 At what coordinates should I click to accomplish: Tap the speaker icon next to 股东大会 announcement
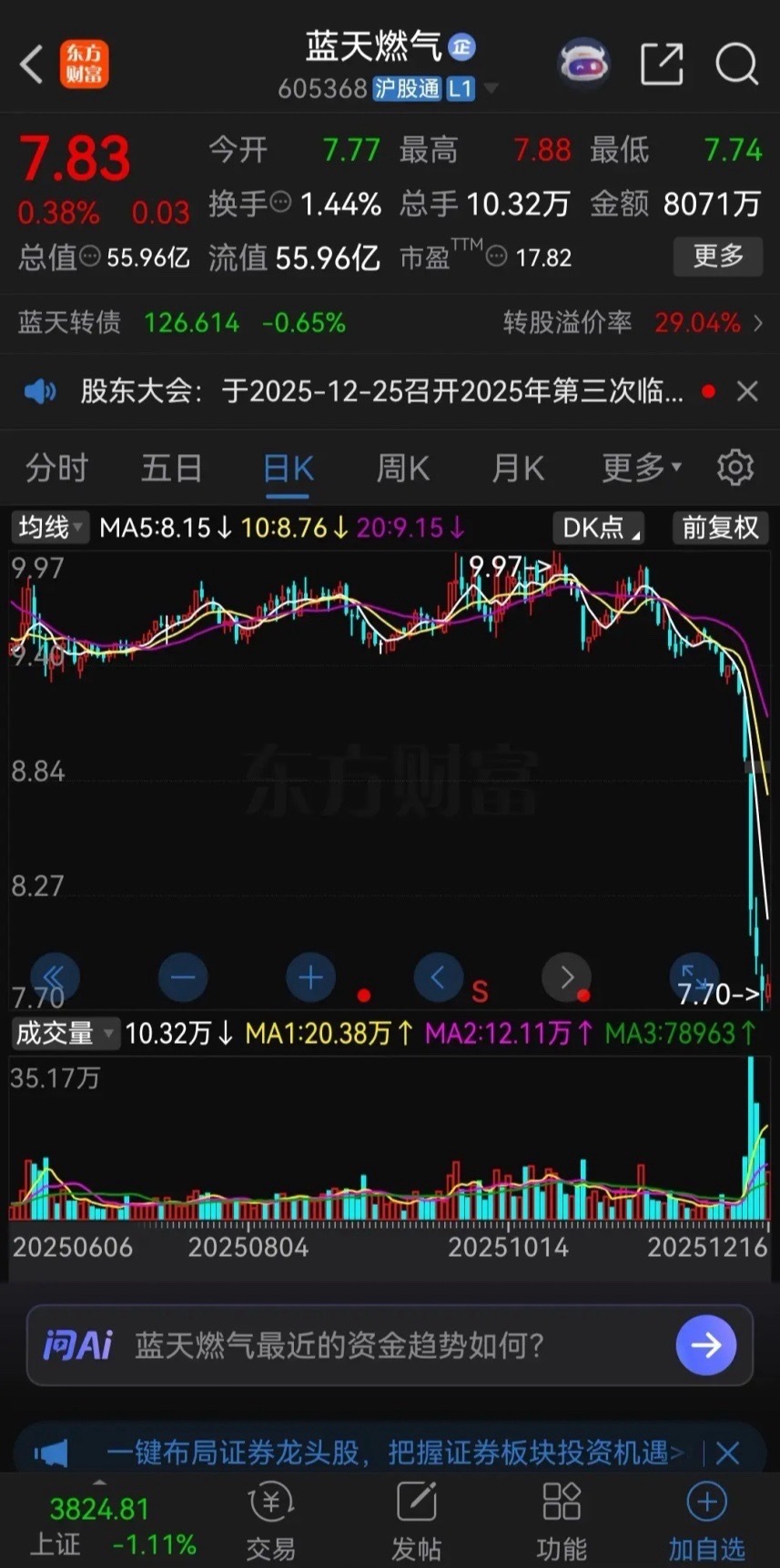point(40,390)
